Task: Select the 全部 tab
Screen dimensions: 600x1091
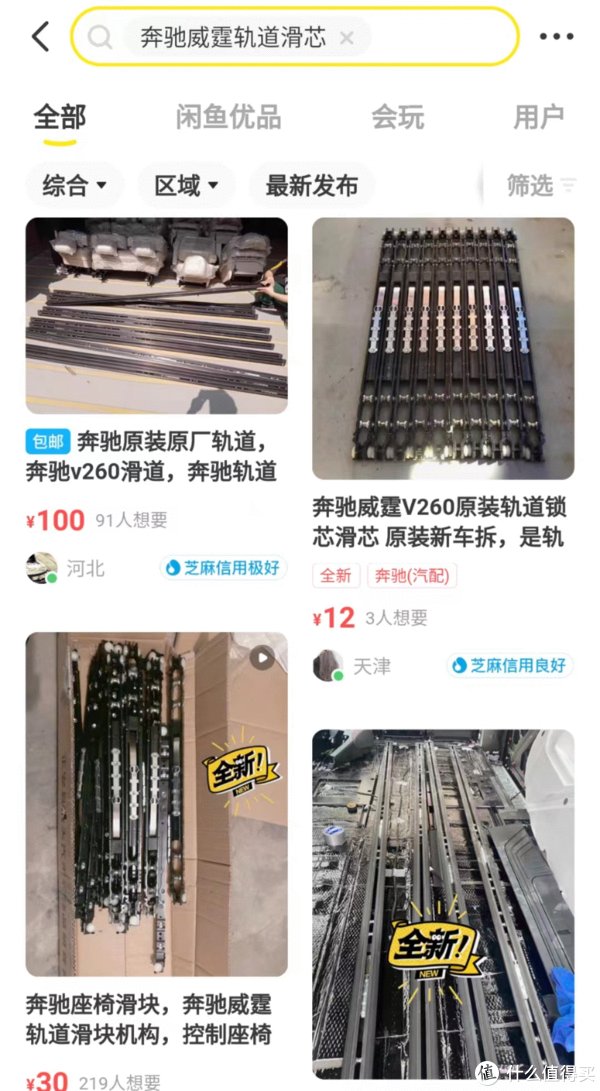Action: point(60,117)
